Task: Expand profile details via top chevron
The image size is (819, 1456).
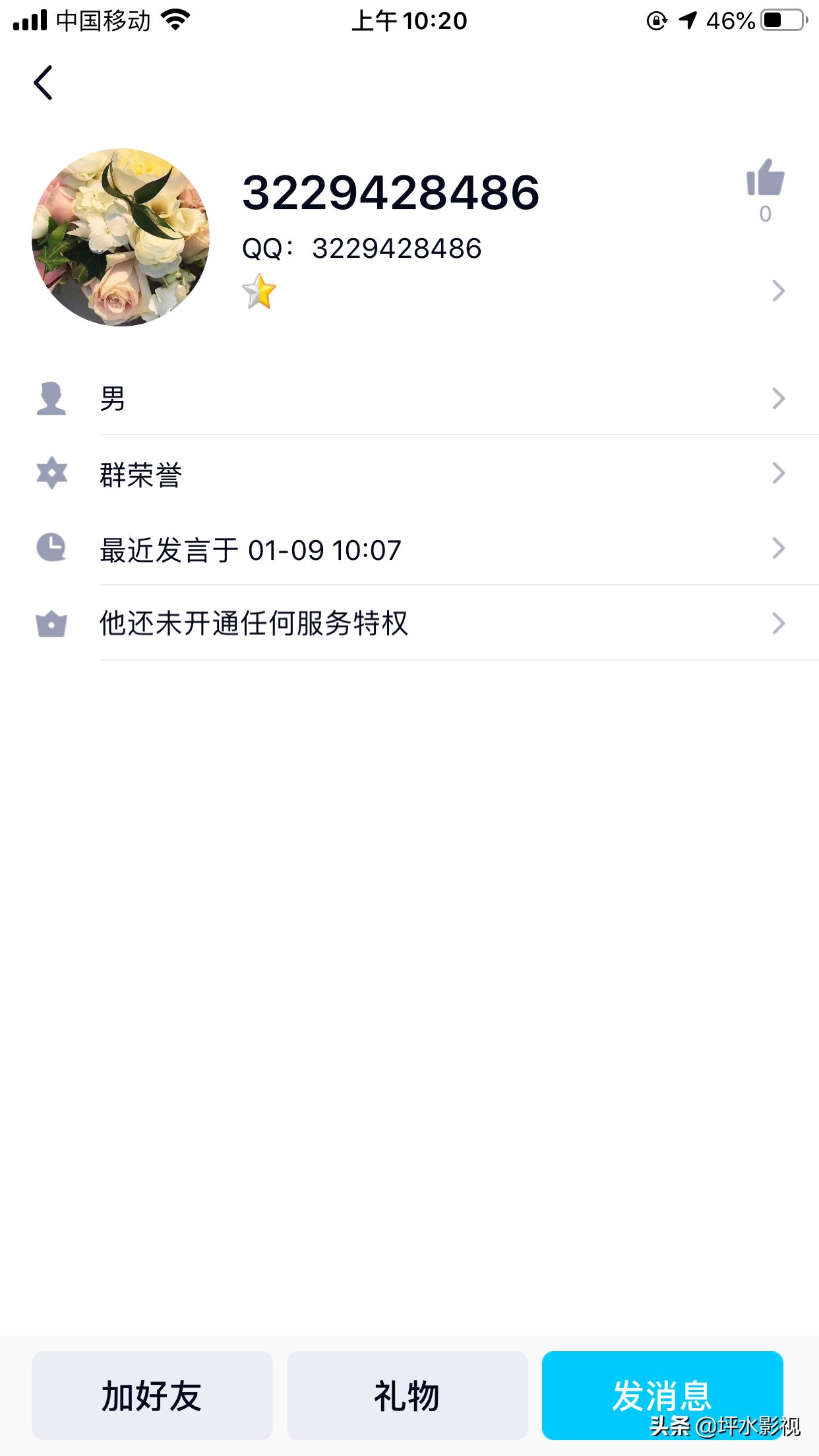Action: point(779,290)
